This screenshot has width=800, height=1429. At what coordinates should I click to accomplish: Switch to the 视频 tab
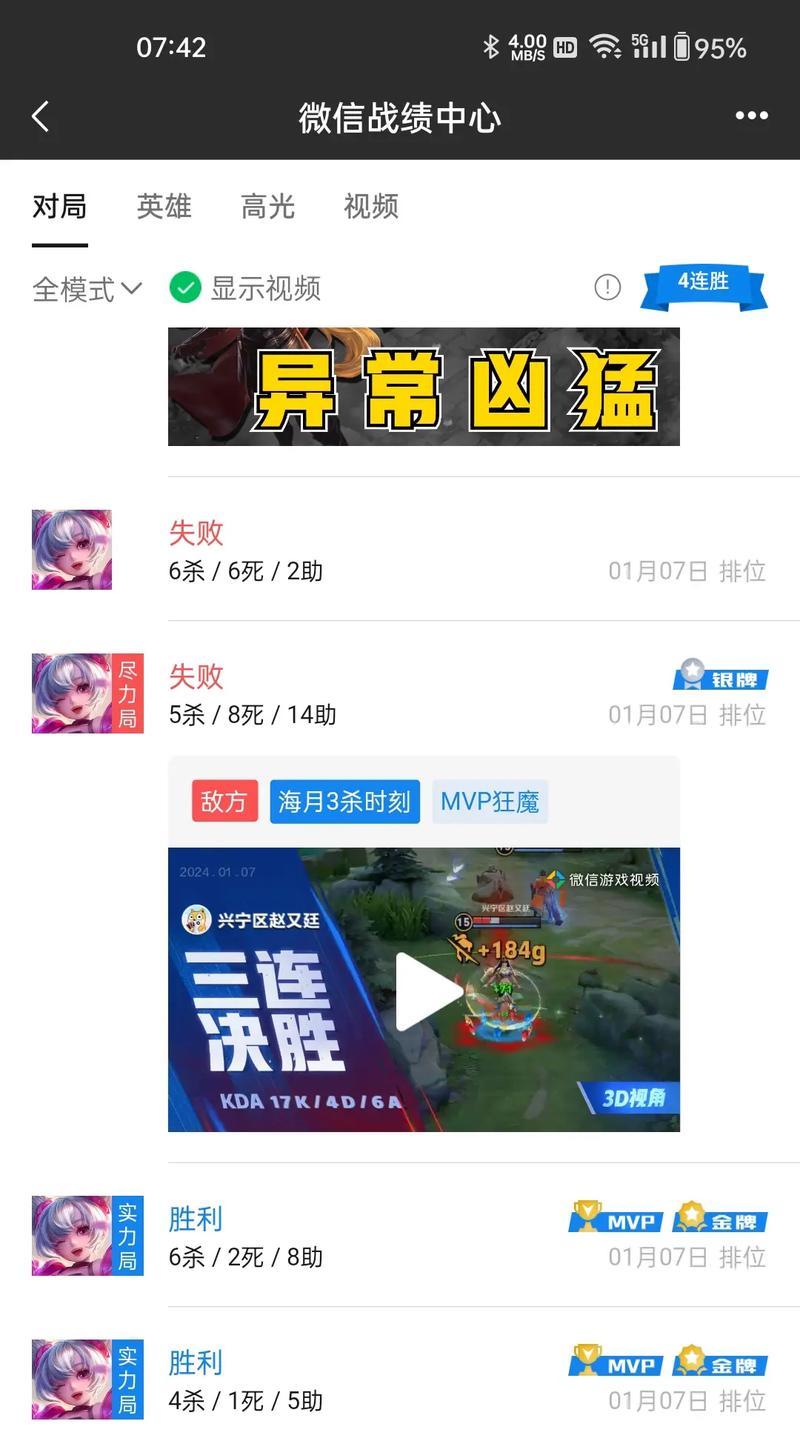click(x=371, y=207)
